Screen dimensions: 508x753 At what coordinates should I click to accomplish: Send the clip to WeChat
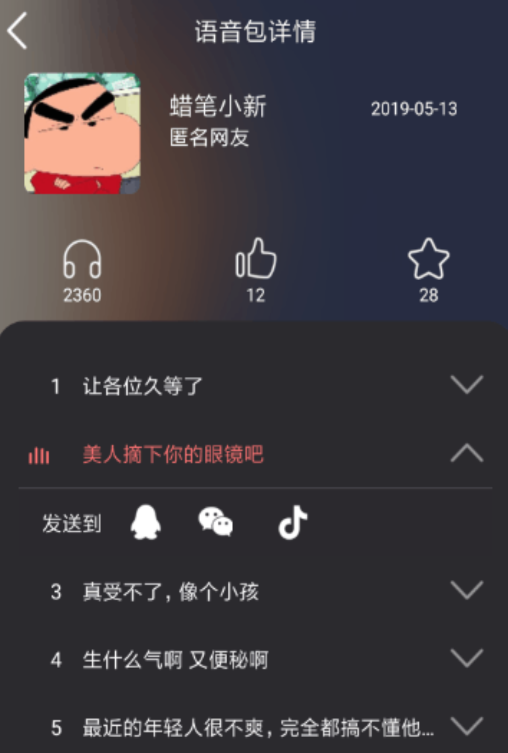[x=216, y=522]
